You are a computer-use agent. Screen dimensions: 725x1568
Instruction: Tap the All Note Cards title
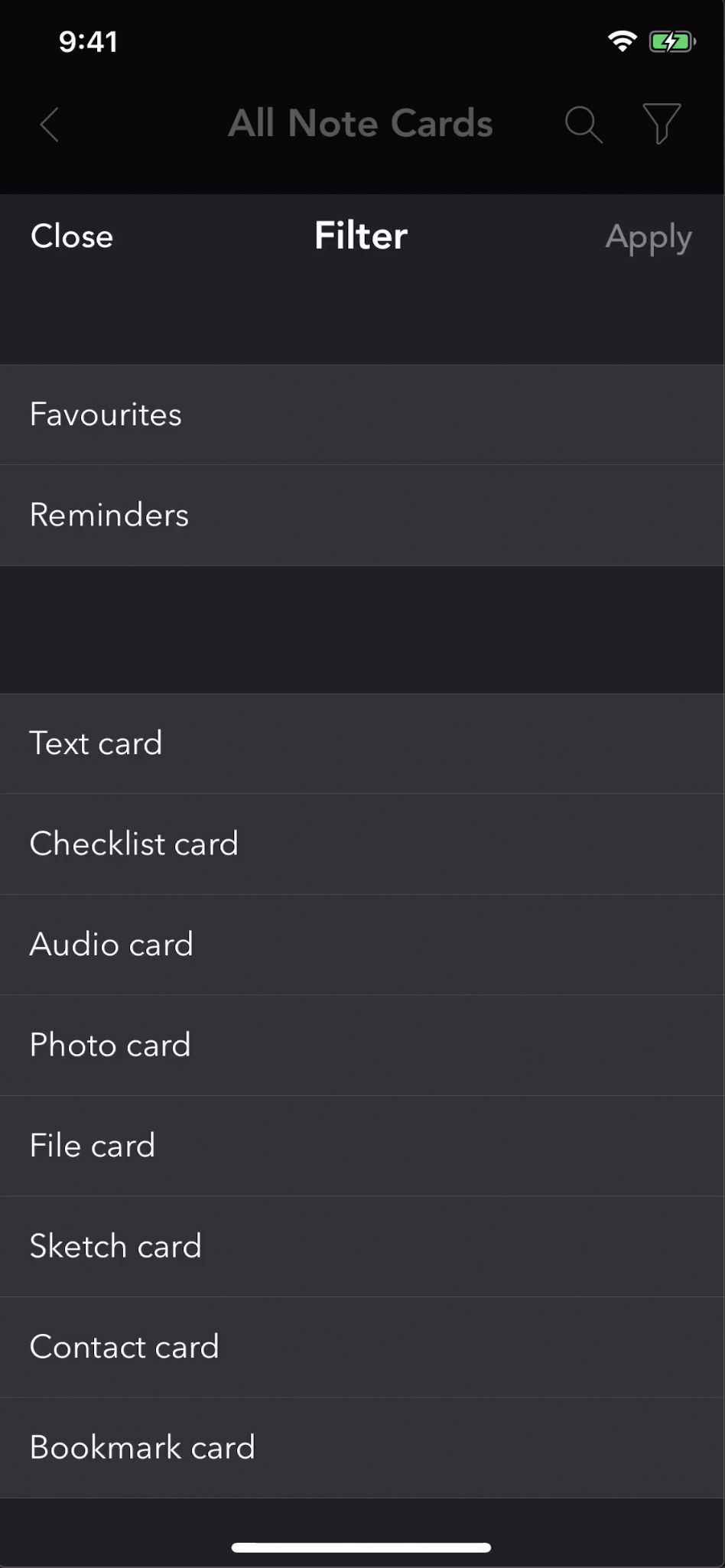tap(361, 124)
